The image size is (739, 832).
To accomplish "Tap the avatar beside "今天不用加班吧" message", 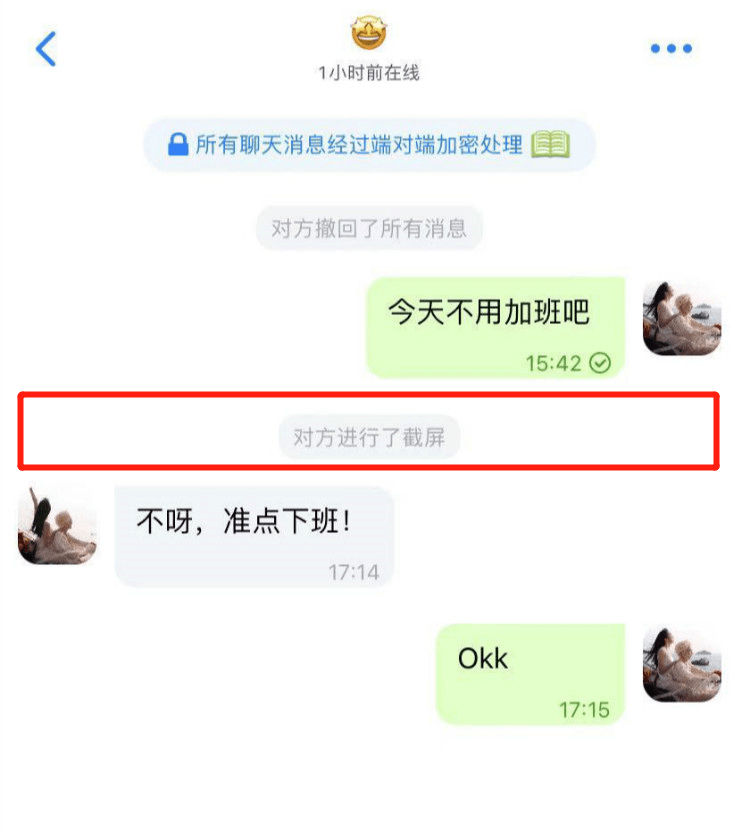I will point(680,318).
